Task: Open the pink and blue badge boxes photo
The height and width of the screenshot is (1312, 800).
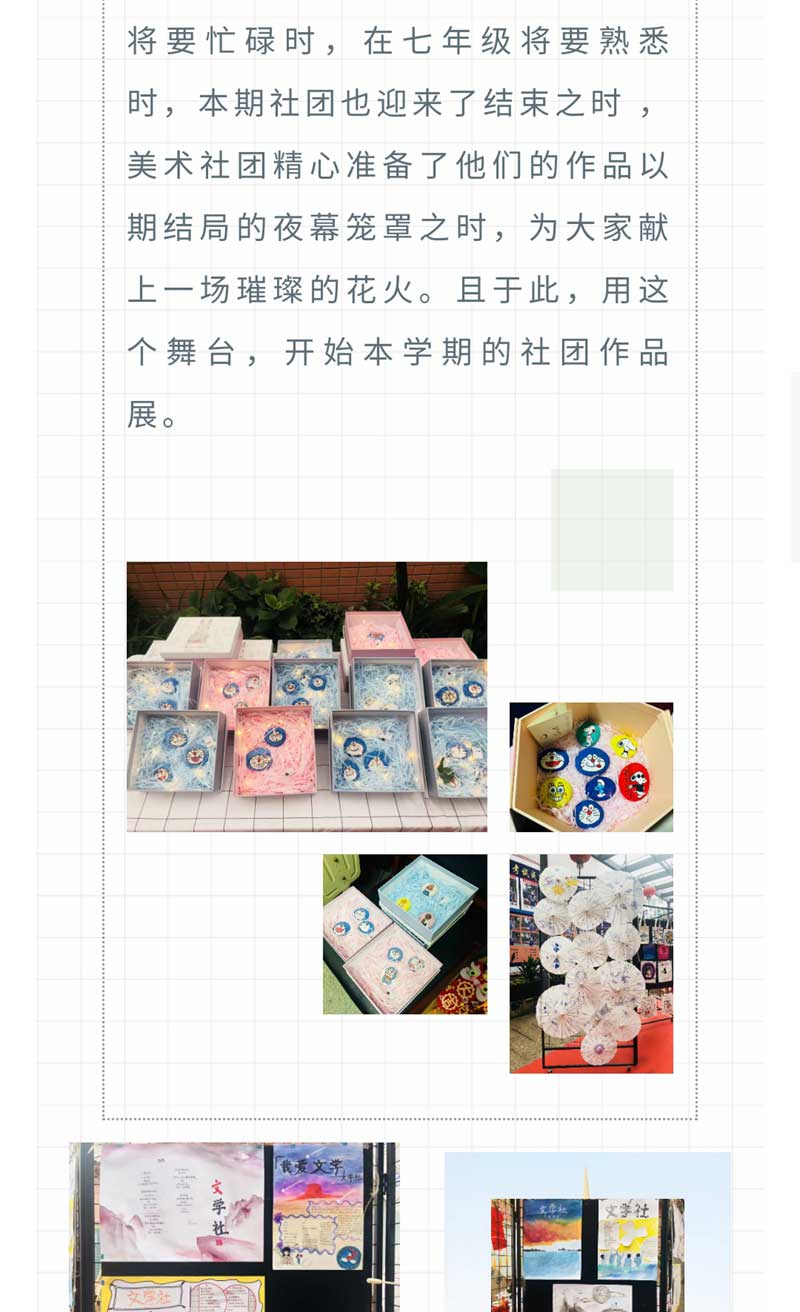Action: [x=405, y=934]
